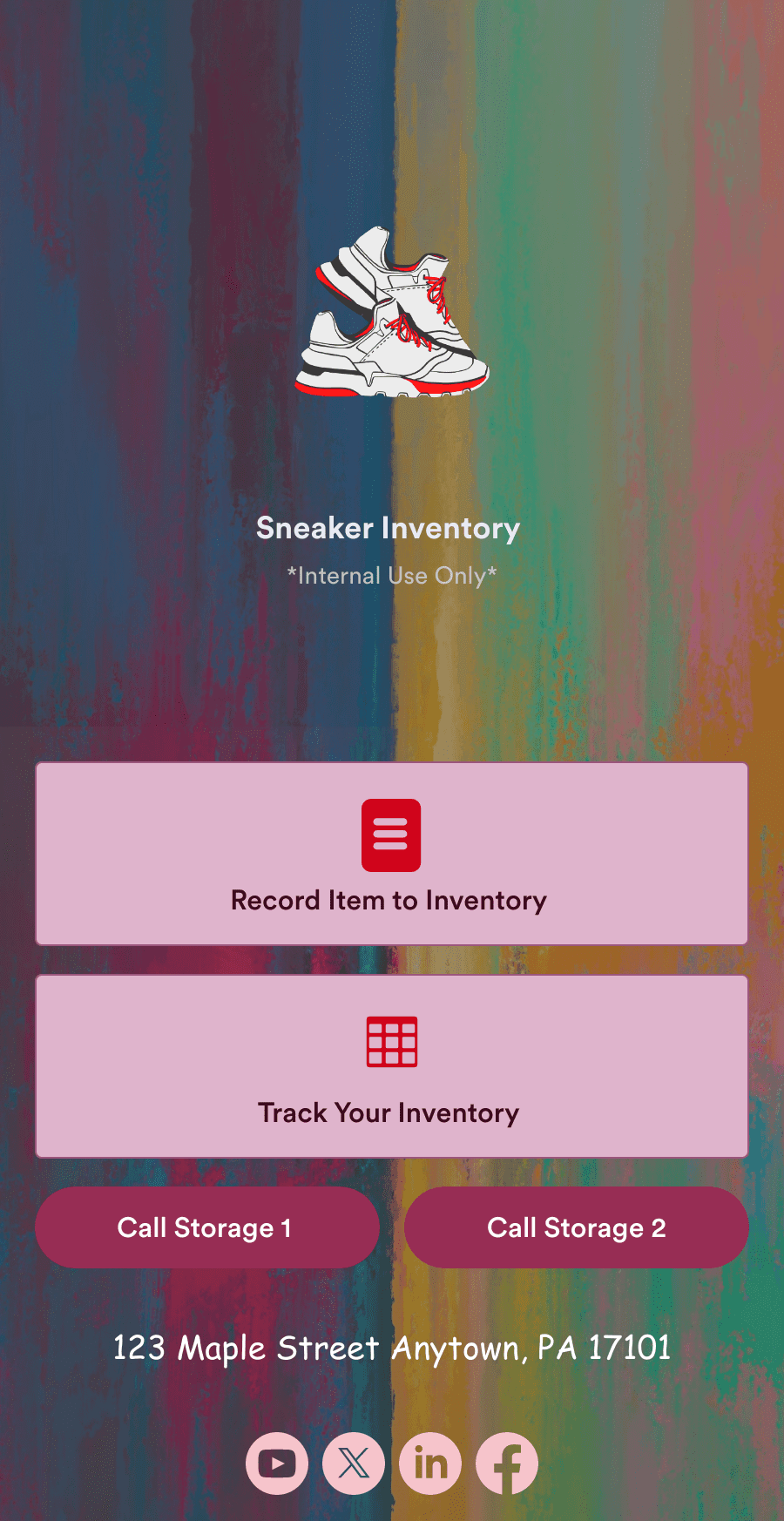Image resolution: width=784 pixels, height=1521 pixels.
Task: Open Track Your Inventory
Action: tap(391, 1066)
